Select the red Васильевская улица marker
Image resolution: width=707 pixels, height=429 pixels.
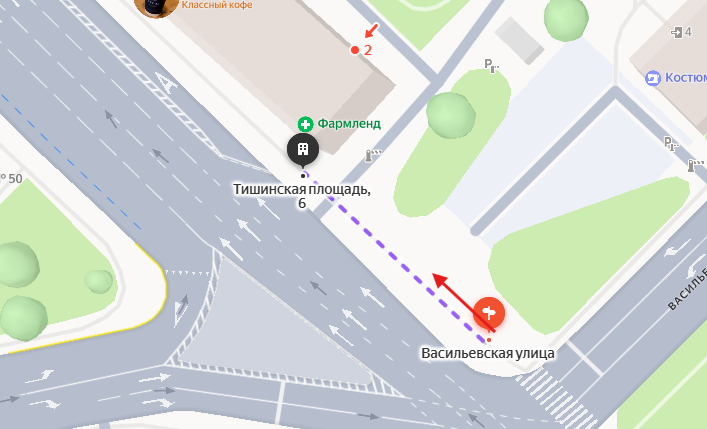click(489, 313)
